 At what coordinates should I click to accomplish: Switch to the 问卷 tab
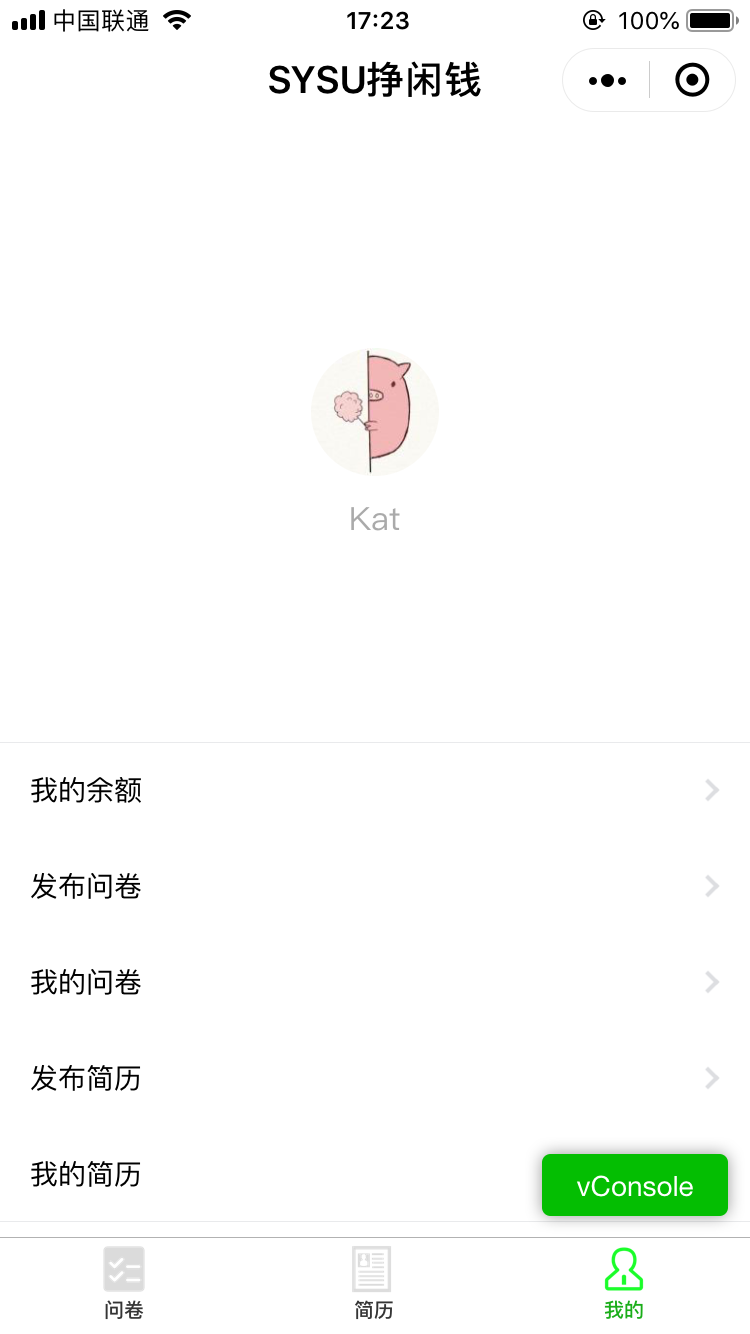coord(124,1284)
